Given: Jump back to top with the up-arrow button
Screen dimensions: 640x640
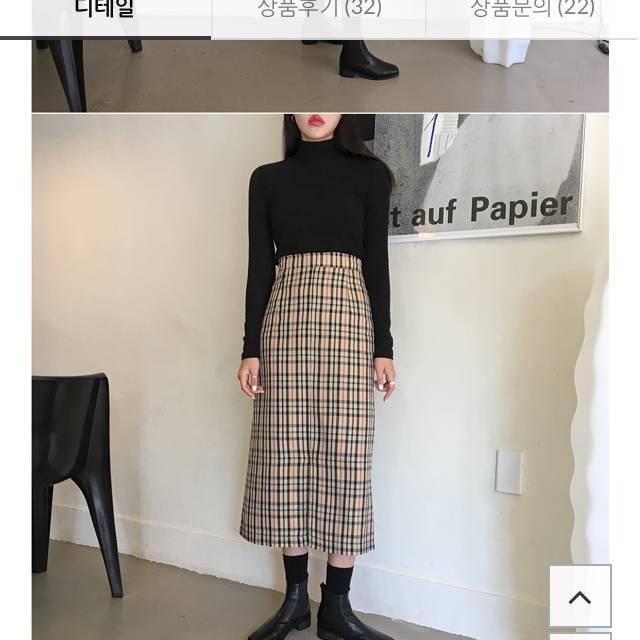Looking at the screenshot, I should click(580, 597).
